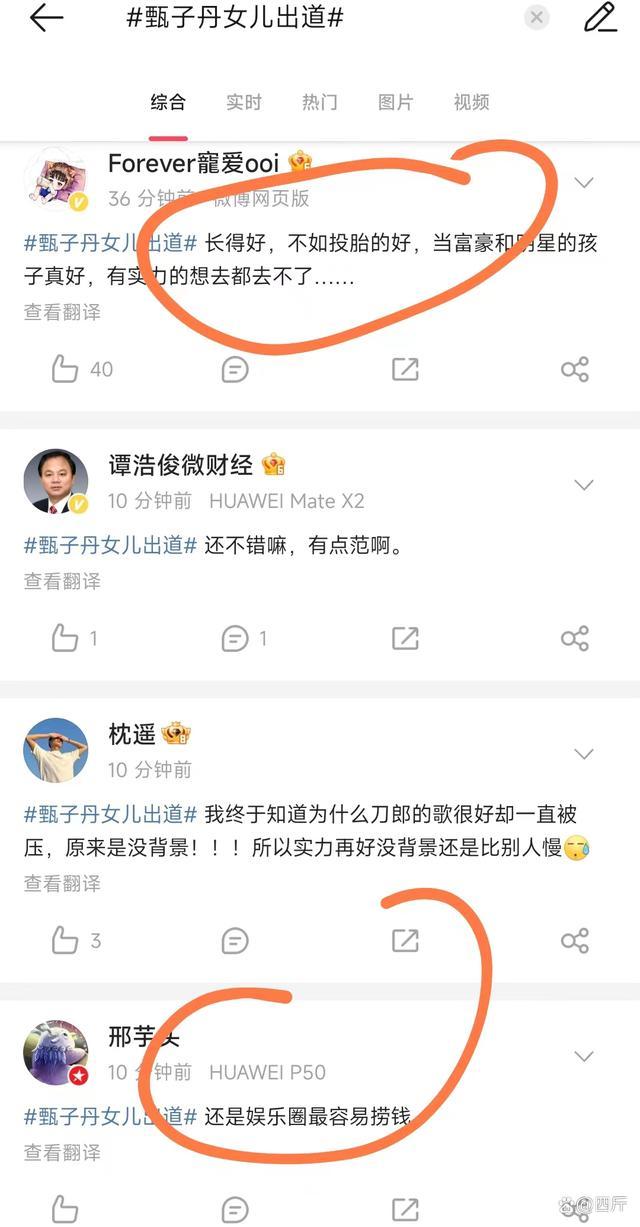
Task: Open the 图片 tab
Action: pyautogui.click(x=395, y=102)
